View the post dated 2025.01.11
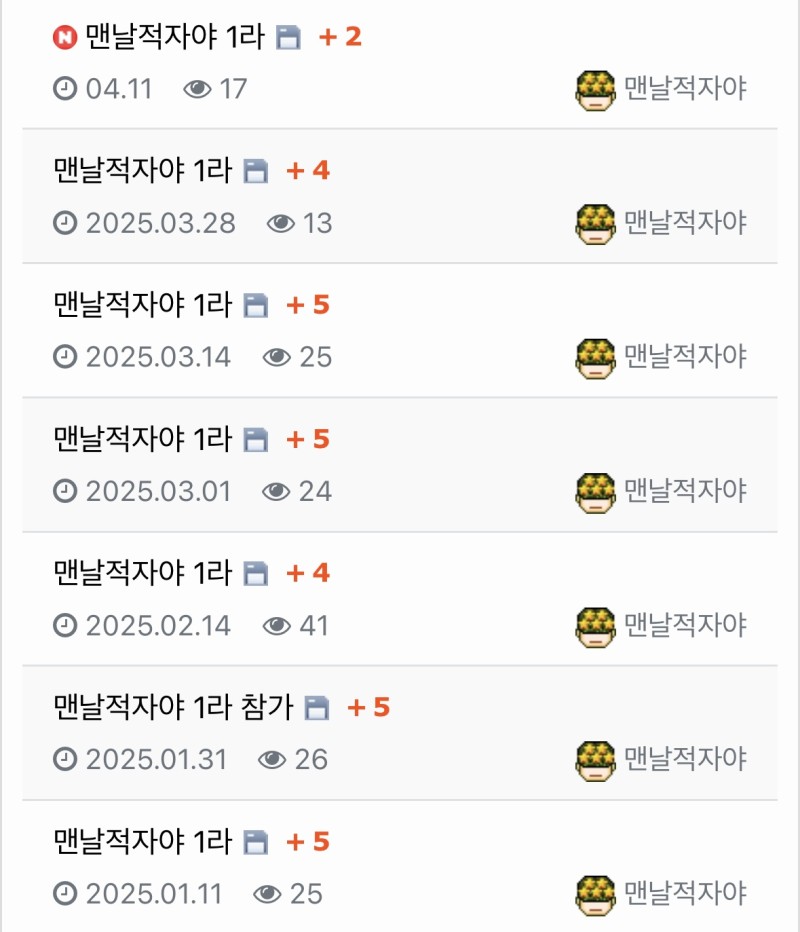The width and height of the screenshot is (800, 932). pyautogui.click(x=143, y=842)
